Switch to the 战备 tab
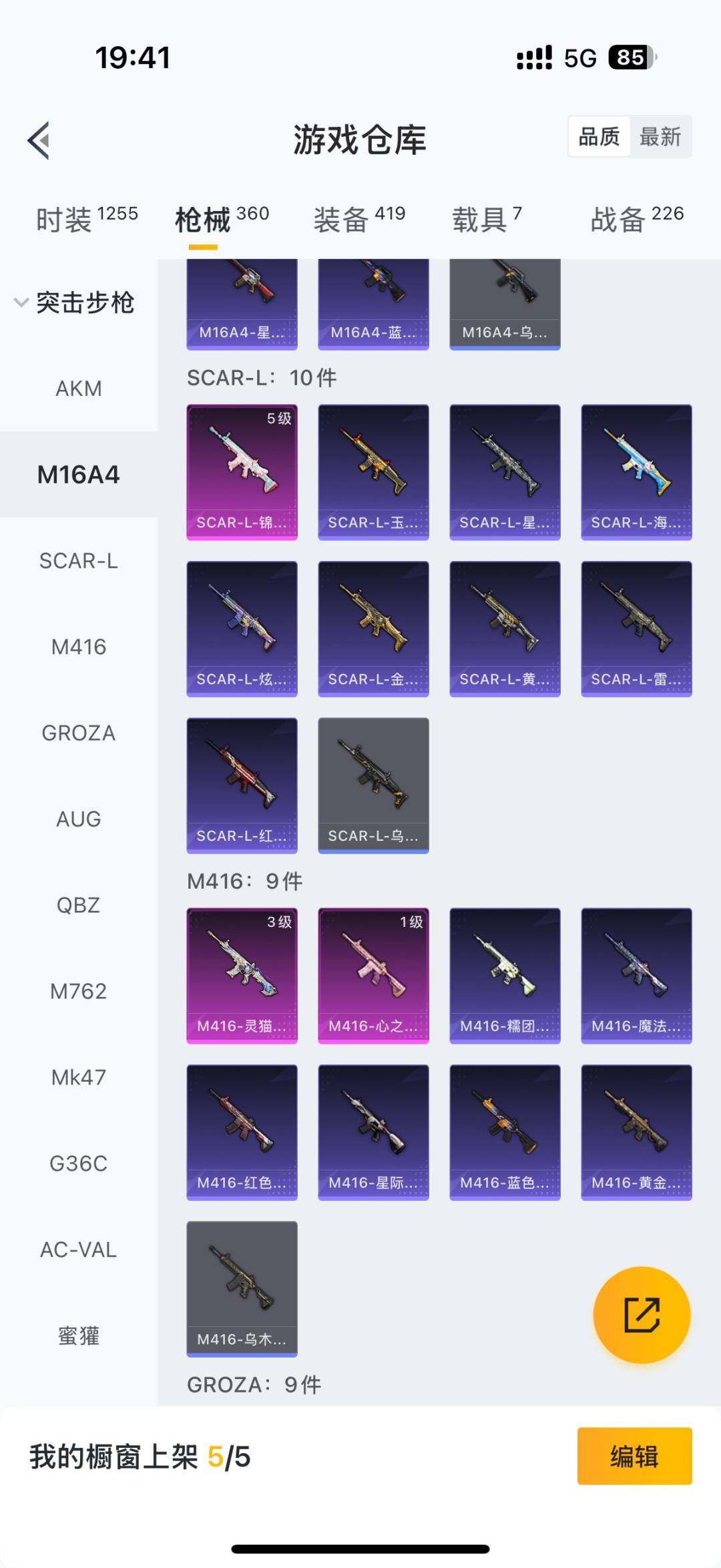 click(636, 219)
